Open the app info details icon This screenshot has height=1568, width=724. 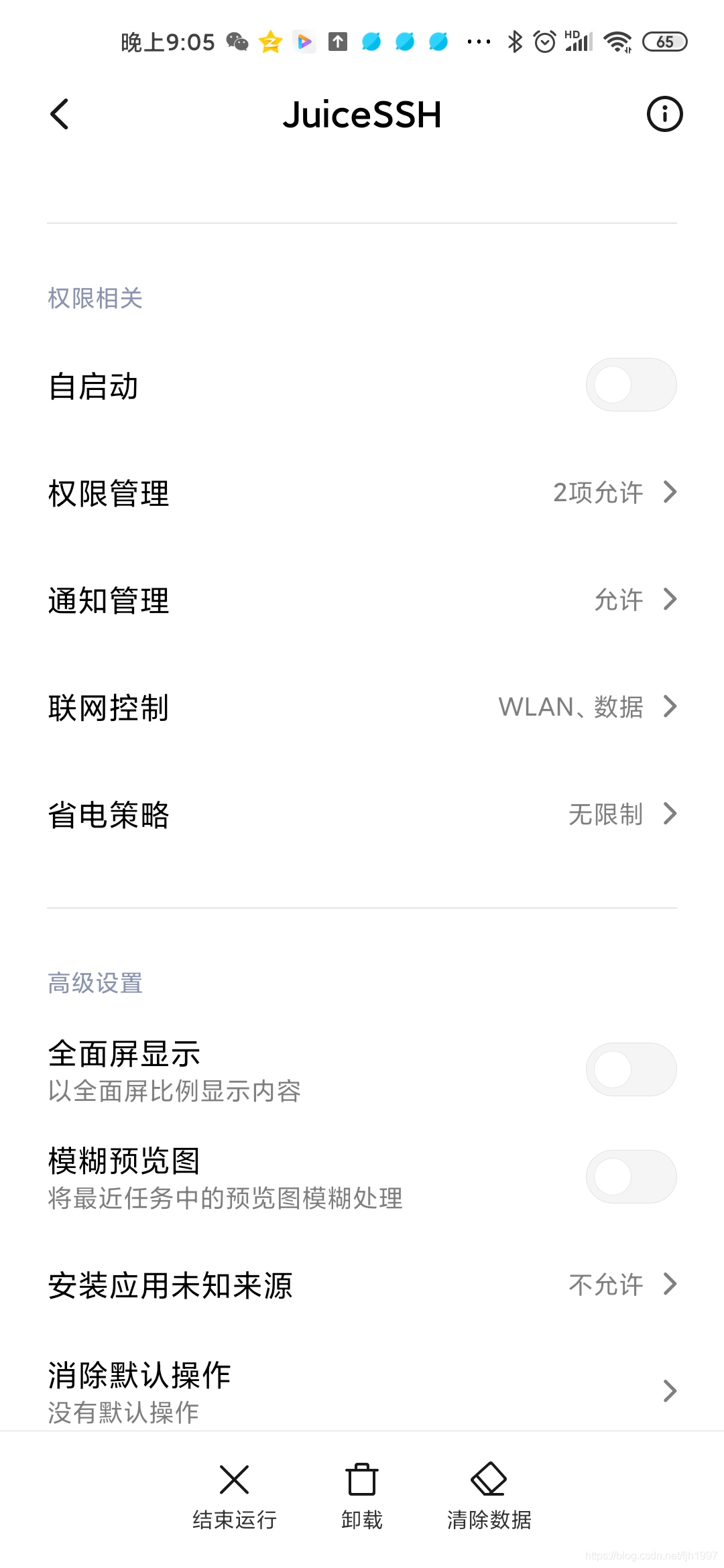coord(664,113)
